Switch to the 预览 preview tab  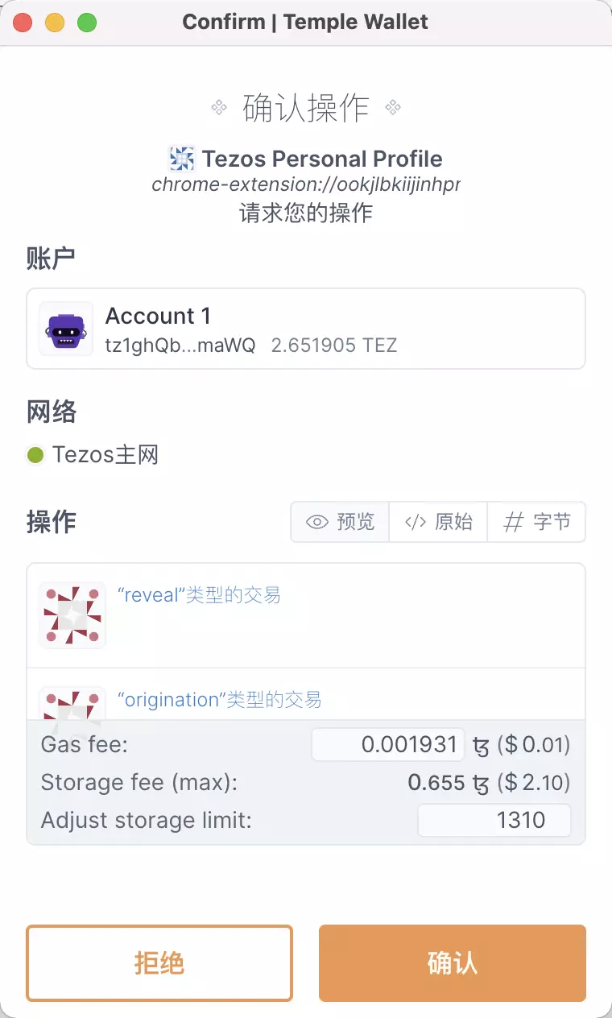pos(340,522)
